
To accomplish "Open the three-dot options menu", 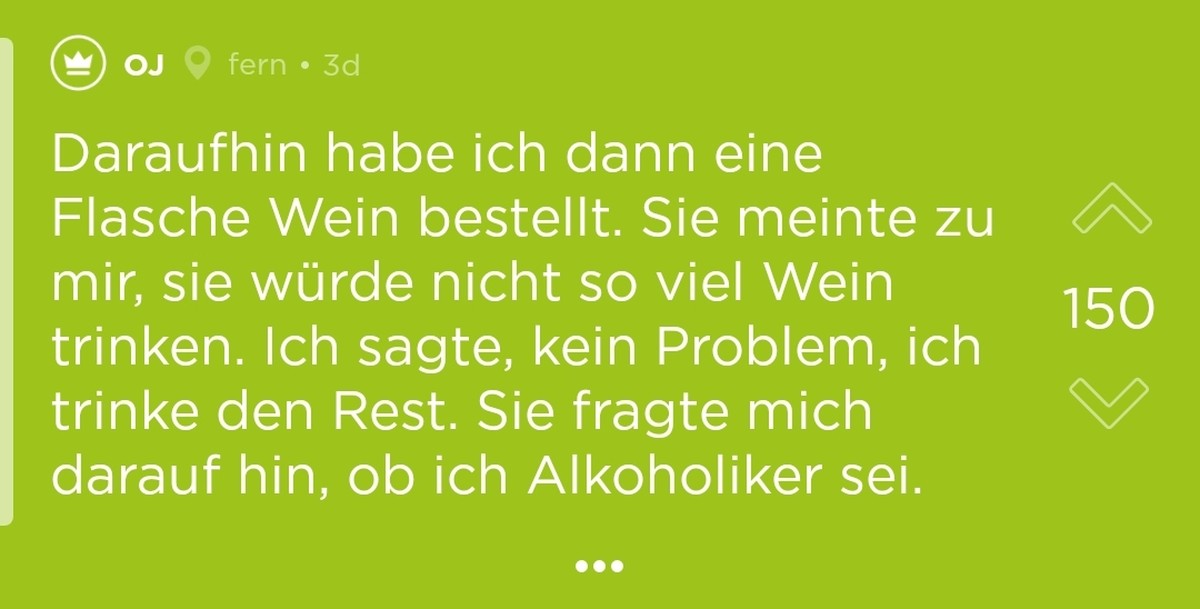I will (600, 567).
